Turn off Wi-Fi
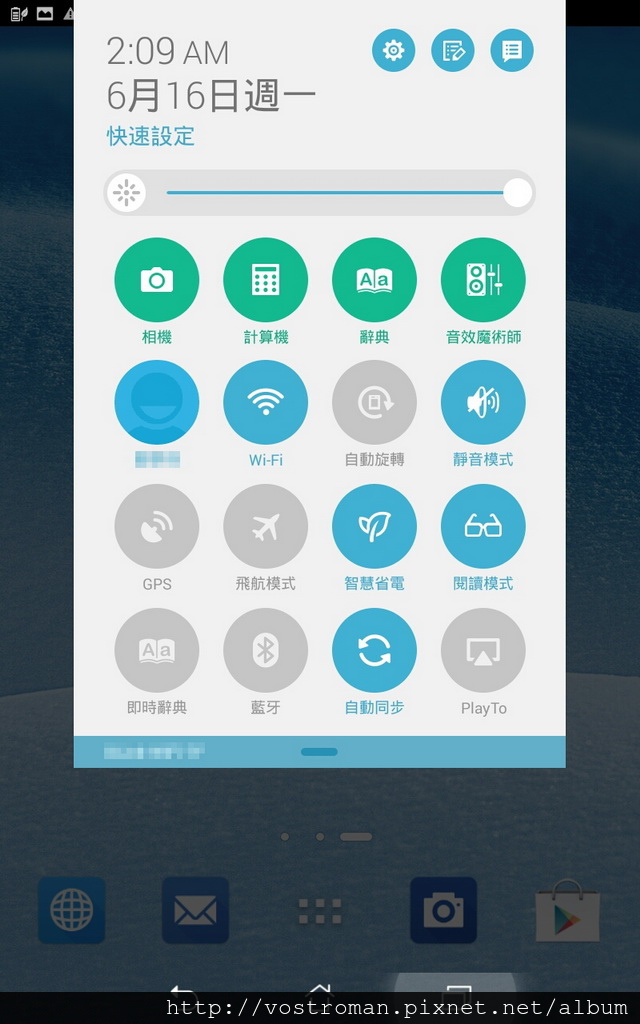The image size is (640, 1024). 265,403
